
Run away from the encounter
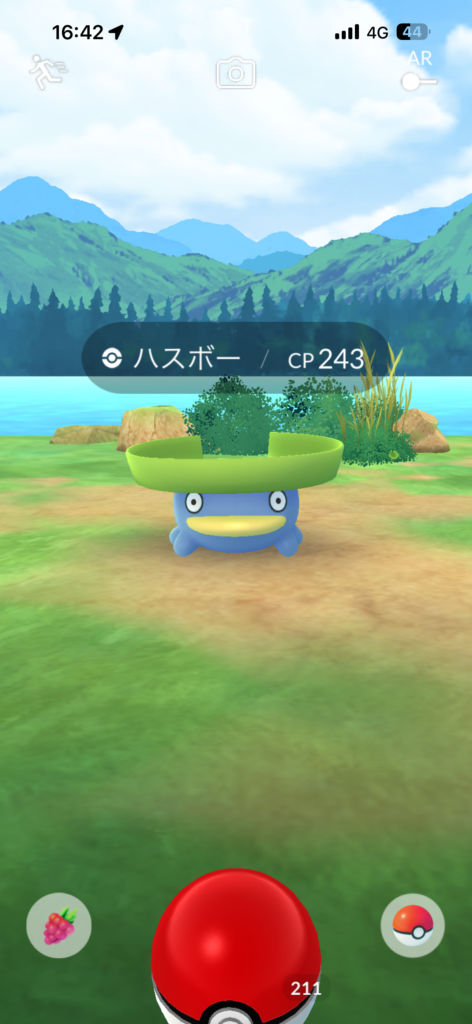45,72
